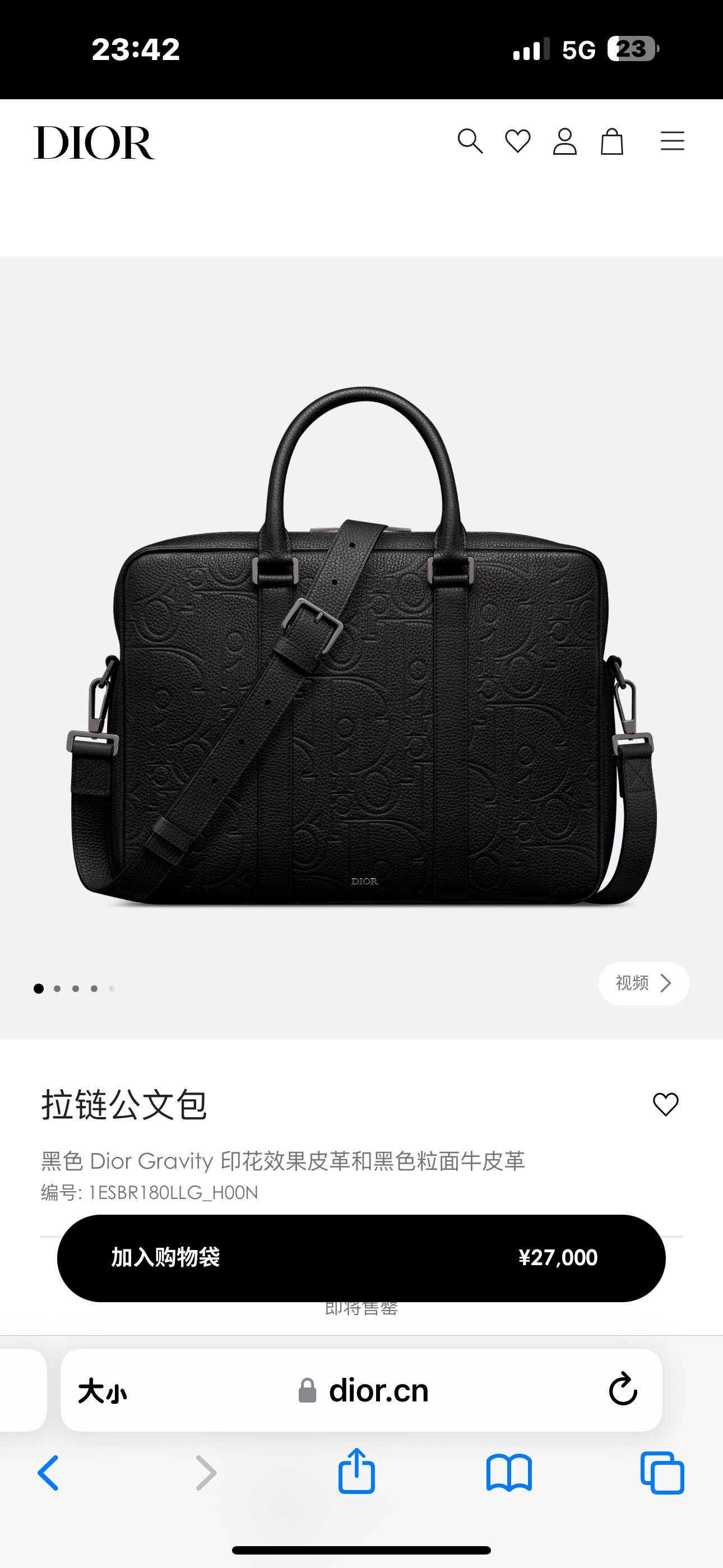Show all open Safari tabs
The height and width of the screenshot is (1568, 723).
pos(662,1473)
